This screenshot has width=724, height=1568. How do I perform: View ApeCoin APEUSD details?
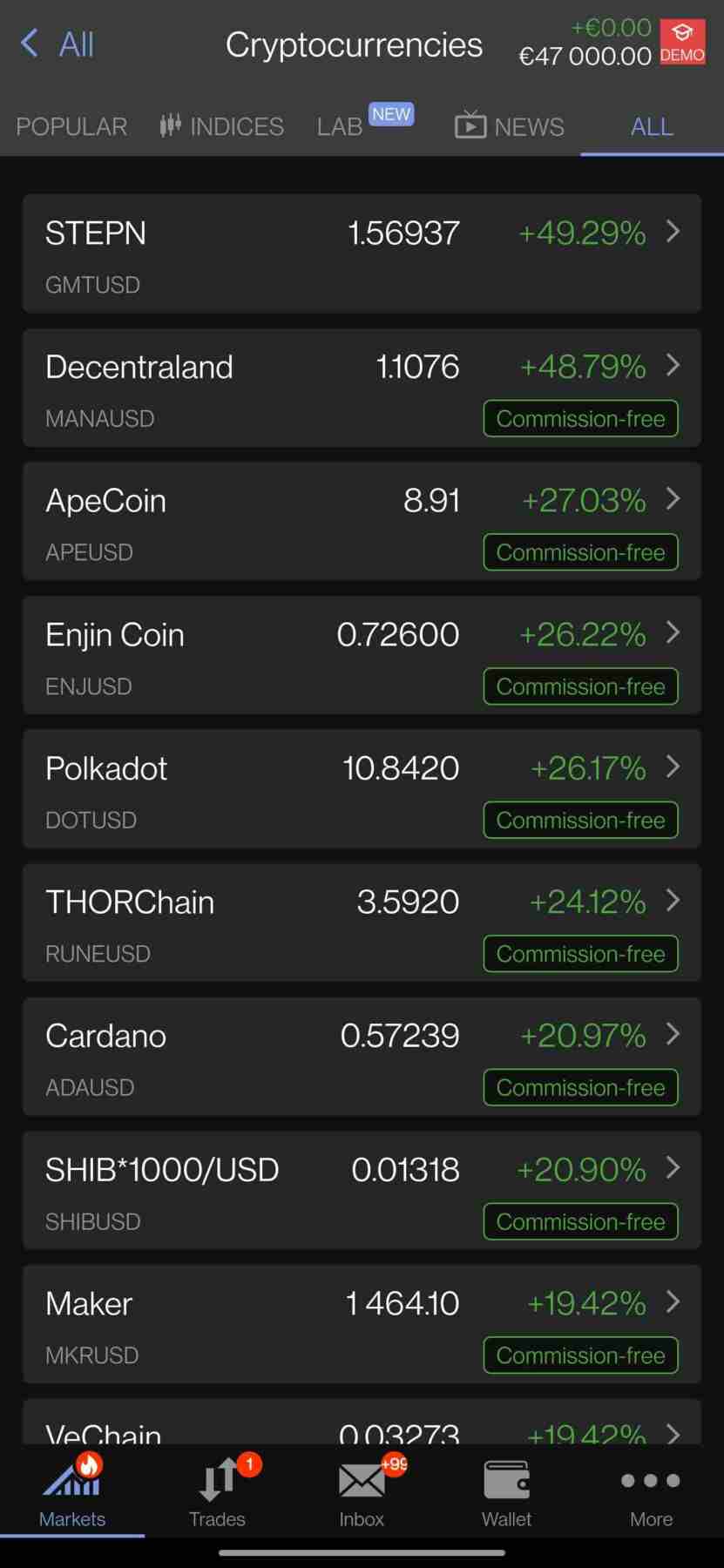point(362,521)
